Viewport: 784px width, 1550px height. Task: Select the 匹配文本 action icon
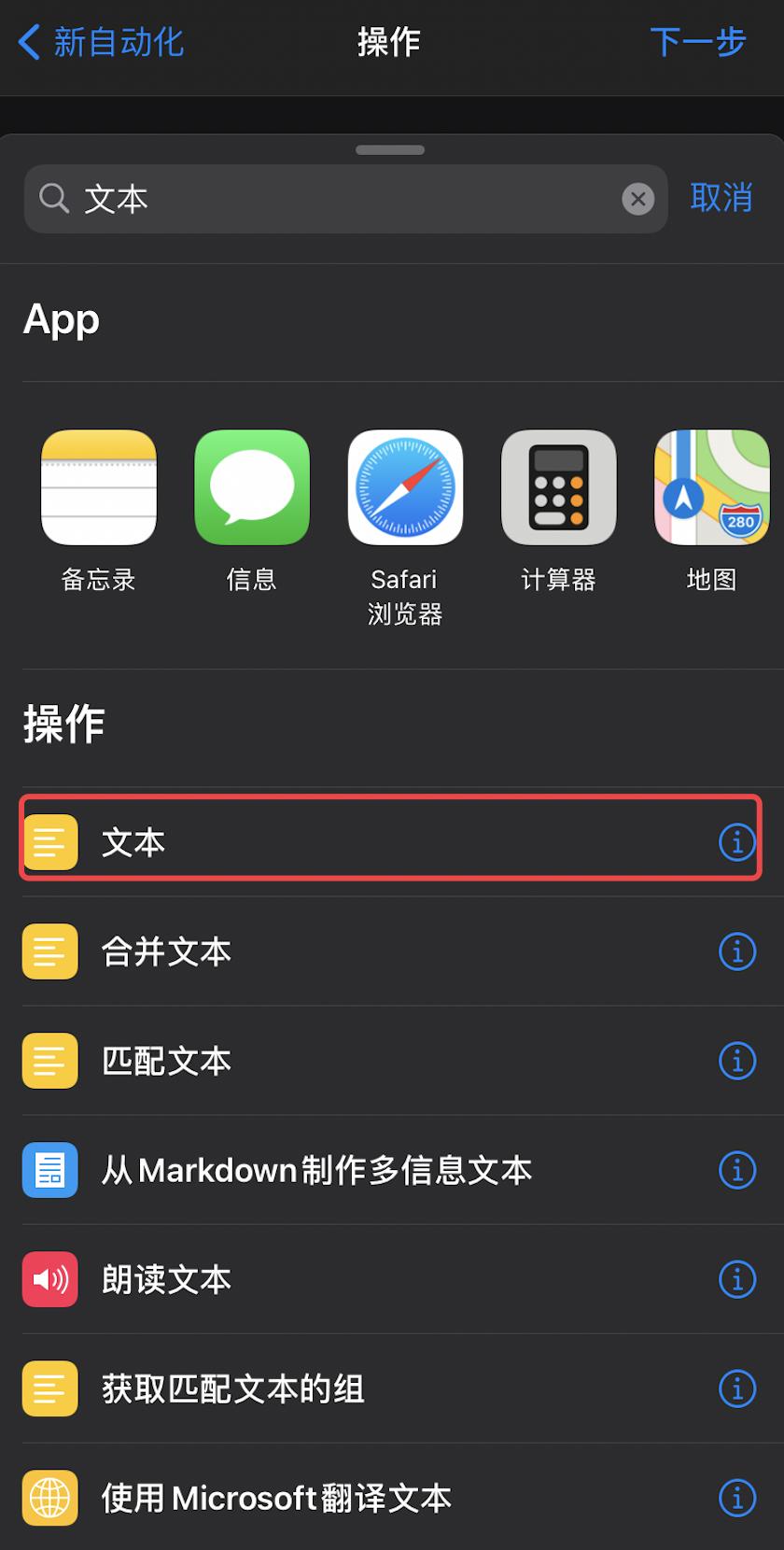(49, 1061)
